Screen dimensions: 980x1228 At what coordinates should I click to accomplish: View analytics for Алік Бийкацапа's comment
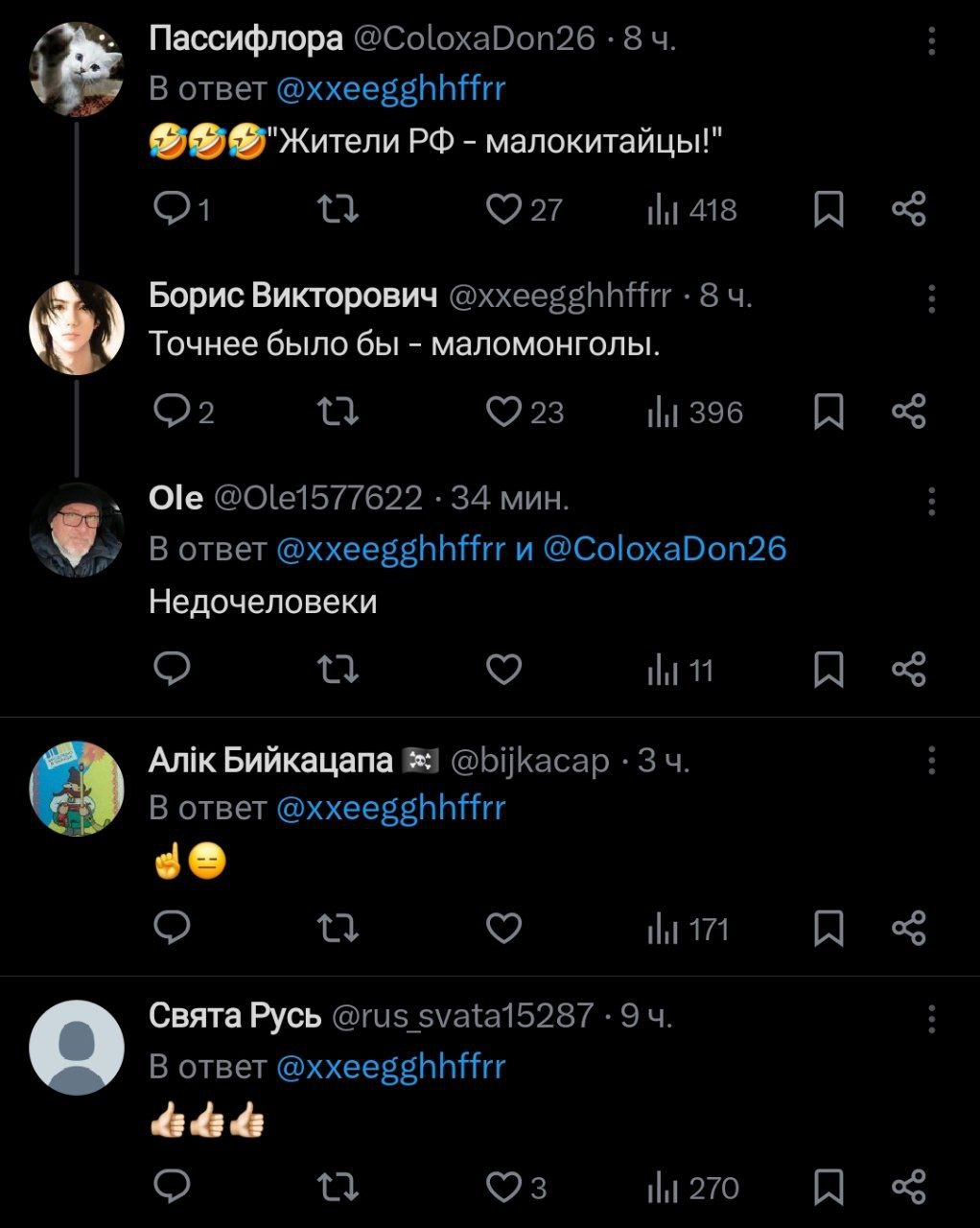(x=688, y=929)
